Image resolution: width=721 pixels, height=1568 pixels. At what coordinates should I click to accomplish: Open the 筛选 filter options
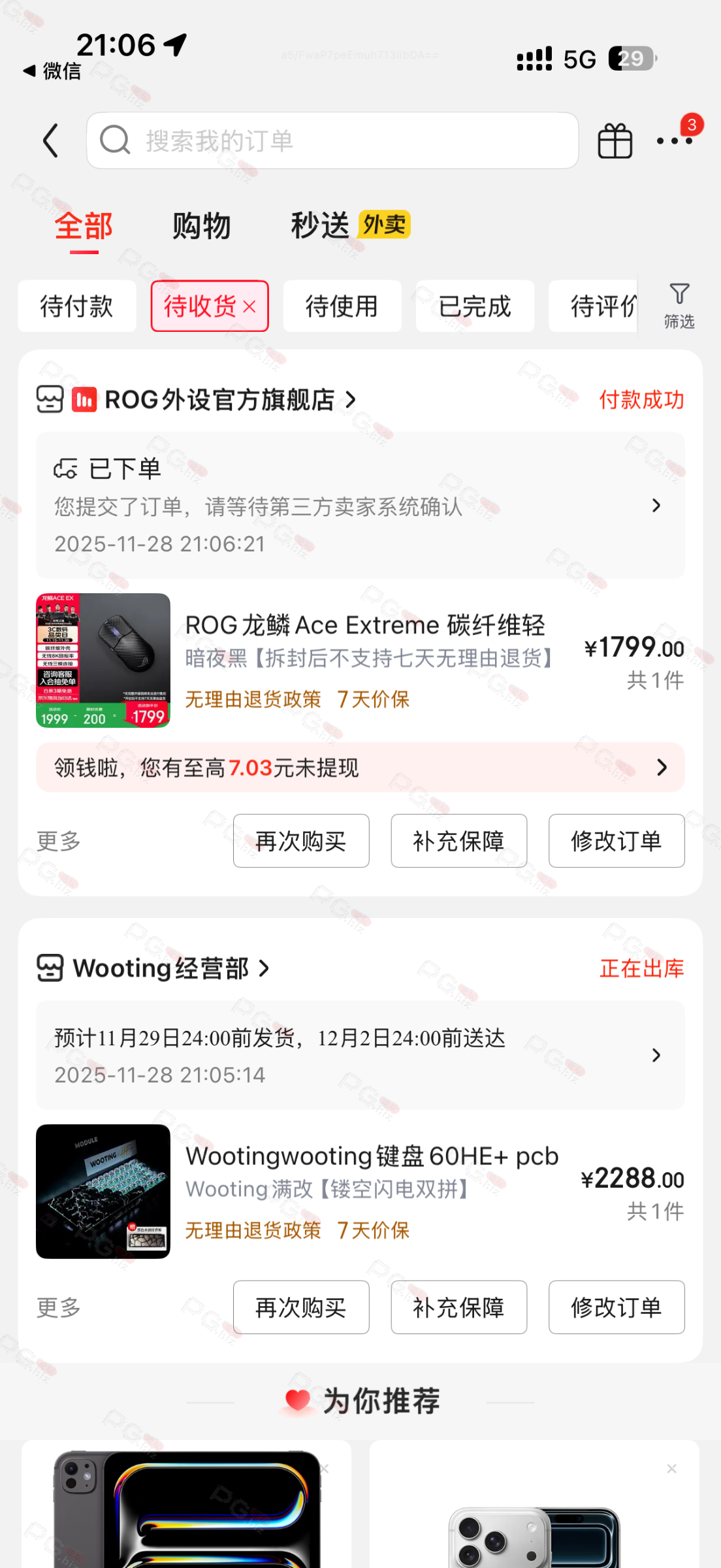click(679, 306)
